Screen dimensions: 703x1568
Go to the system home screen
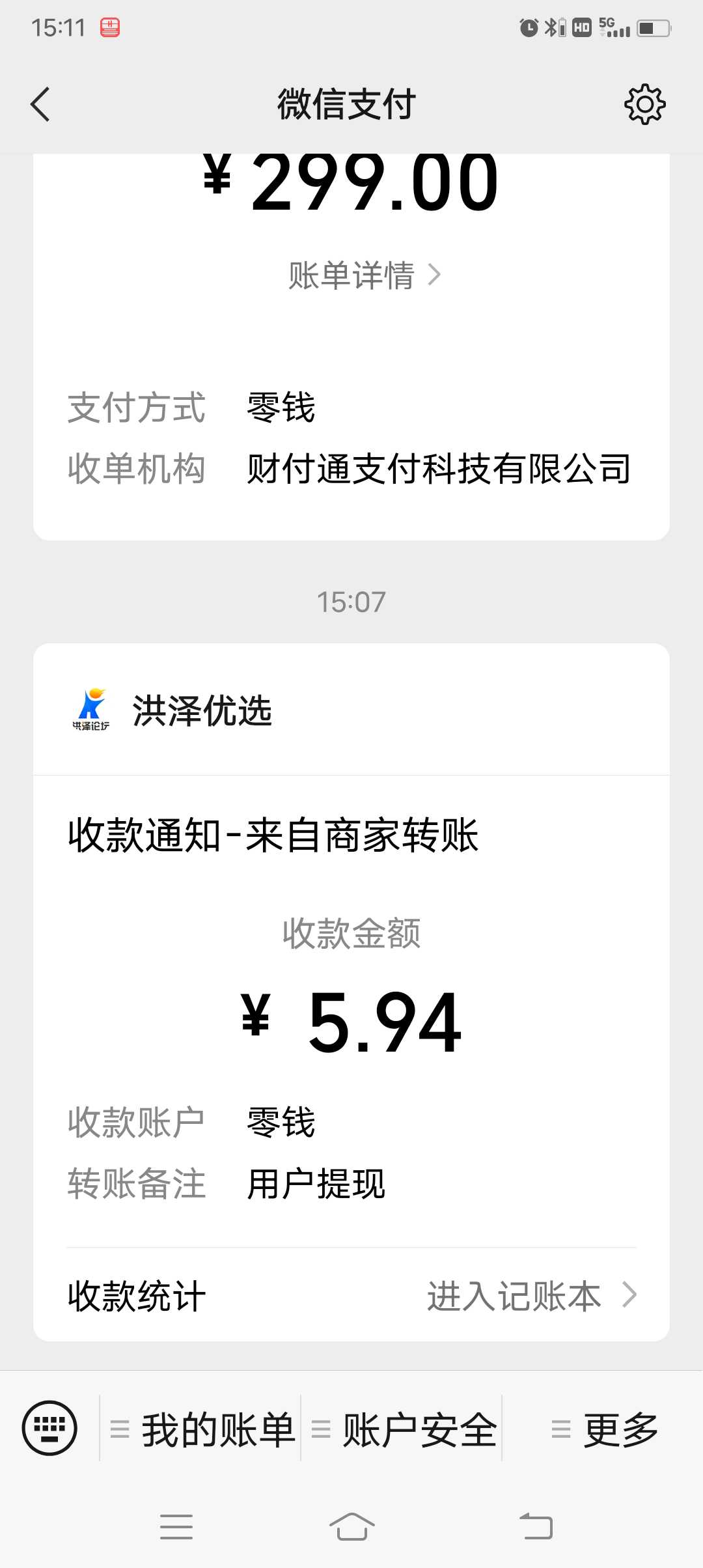coord(351,1526)
